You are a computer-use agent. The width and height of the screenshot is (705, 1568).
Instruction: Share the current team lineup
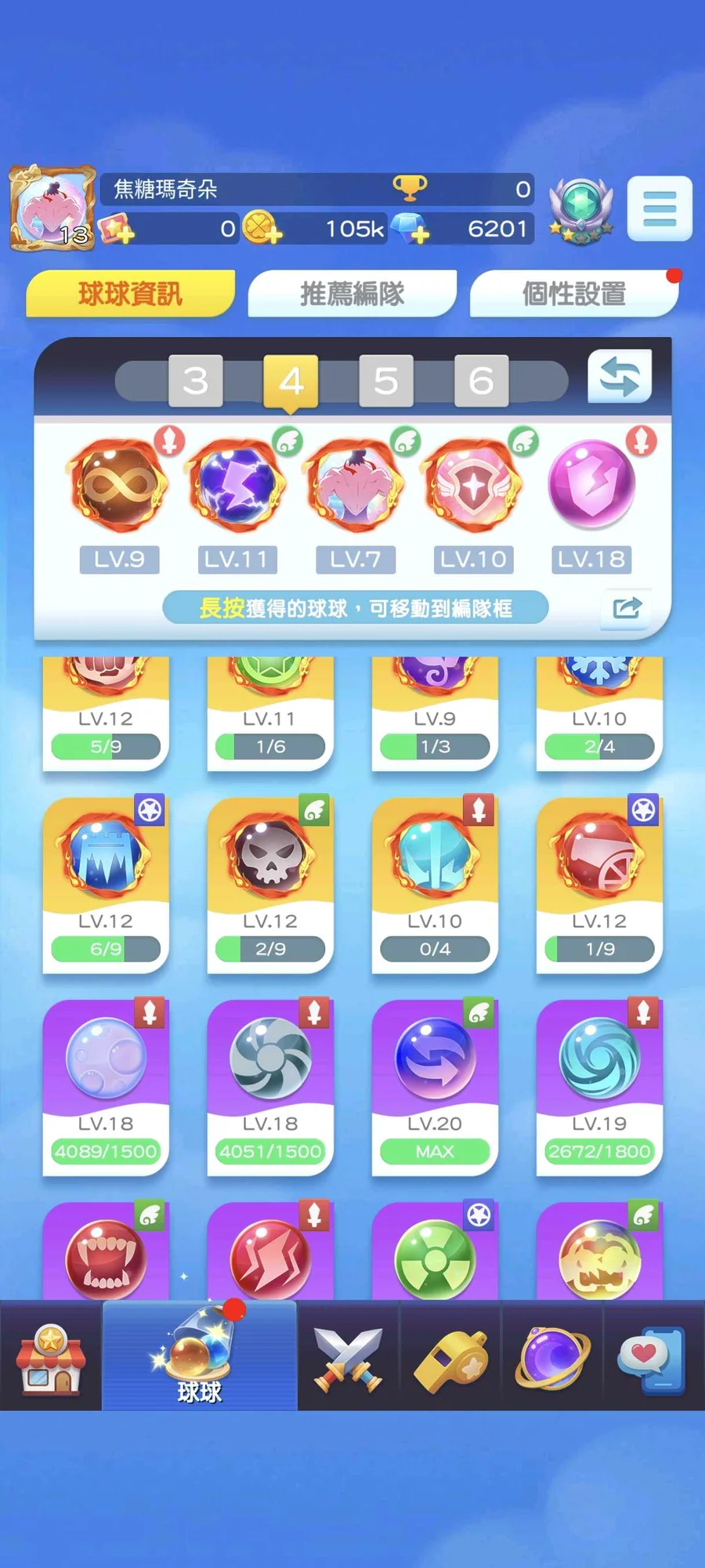pos(626,607)
